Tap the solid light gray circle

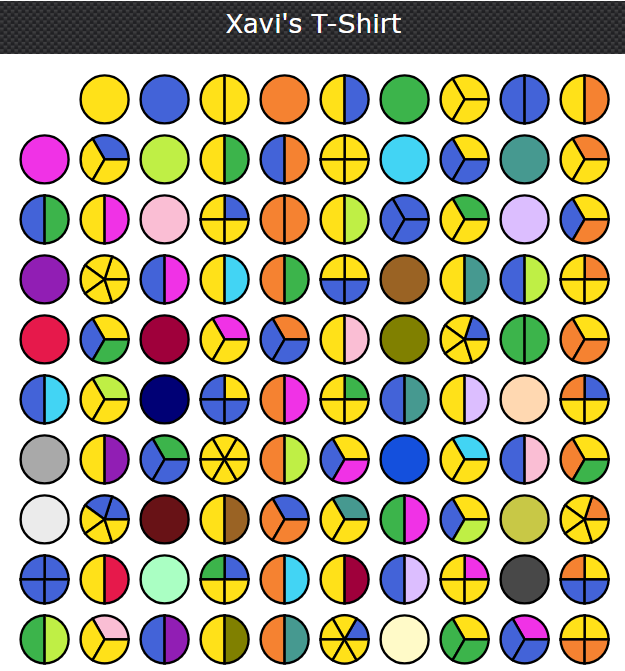pyautogui.click(x=45, y=460)
